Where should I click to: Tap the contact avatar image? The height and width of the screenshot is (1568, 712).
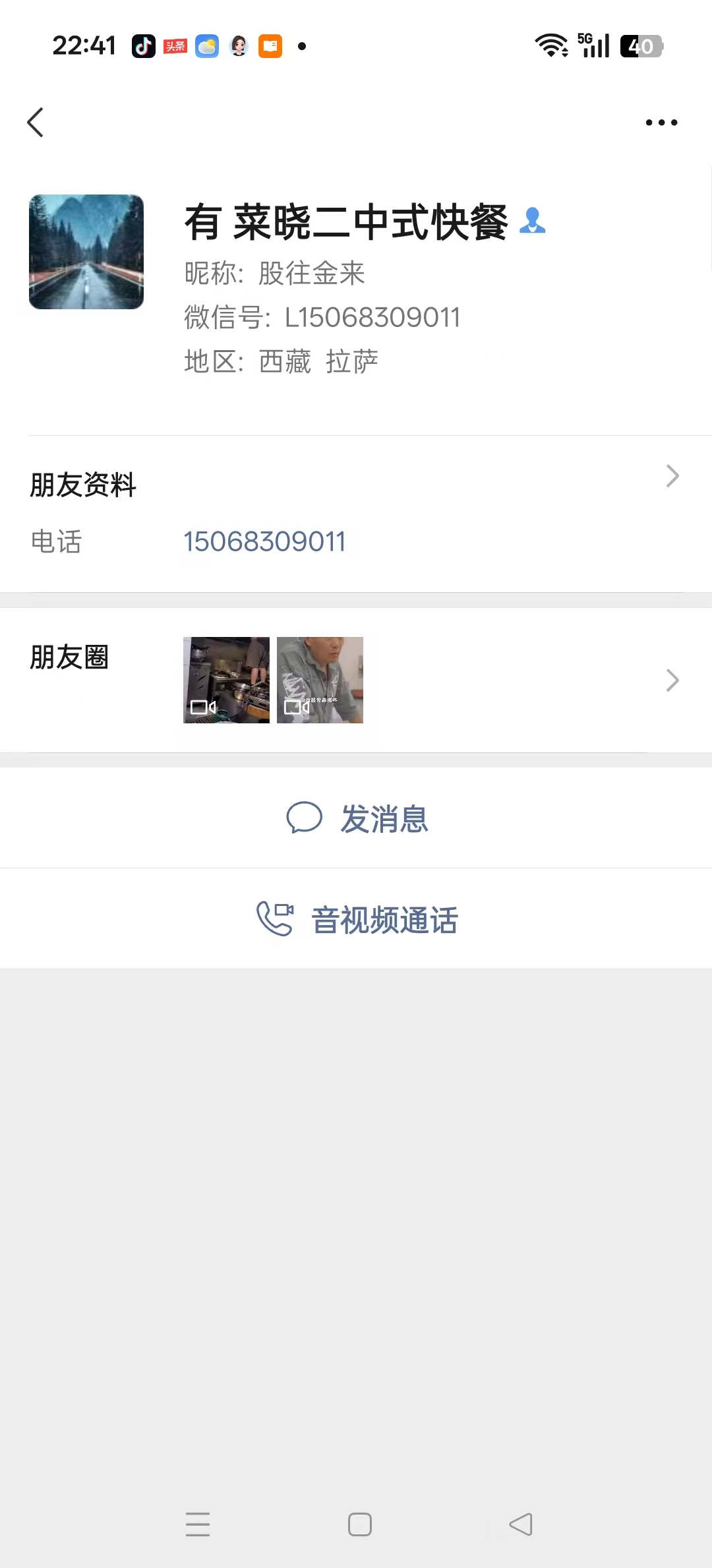(86, 251)
